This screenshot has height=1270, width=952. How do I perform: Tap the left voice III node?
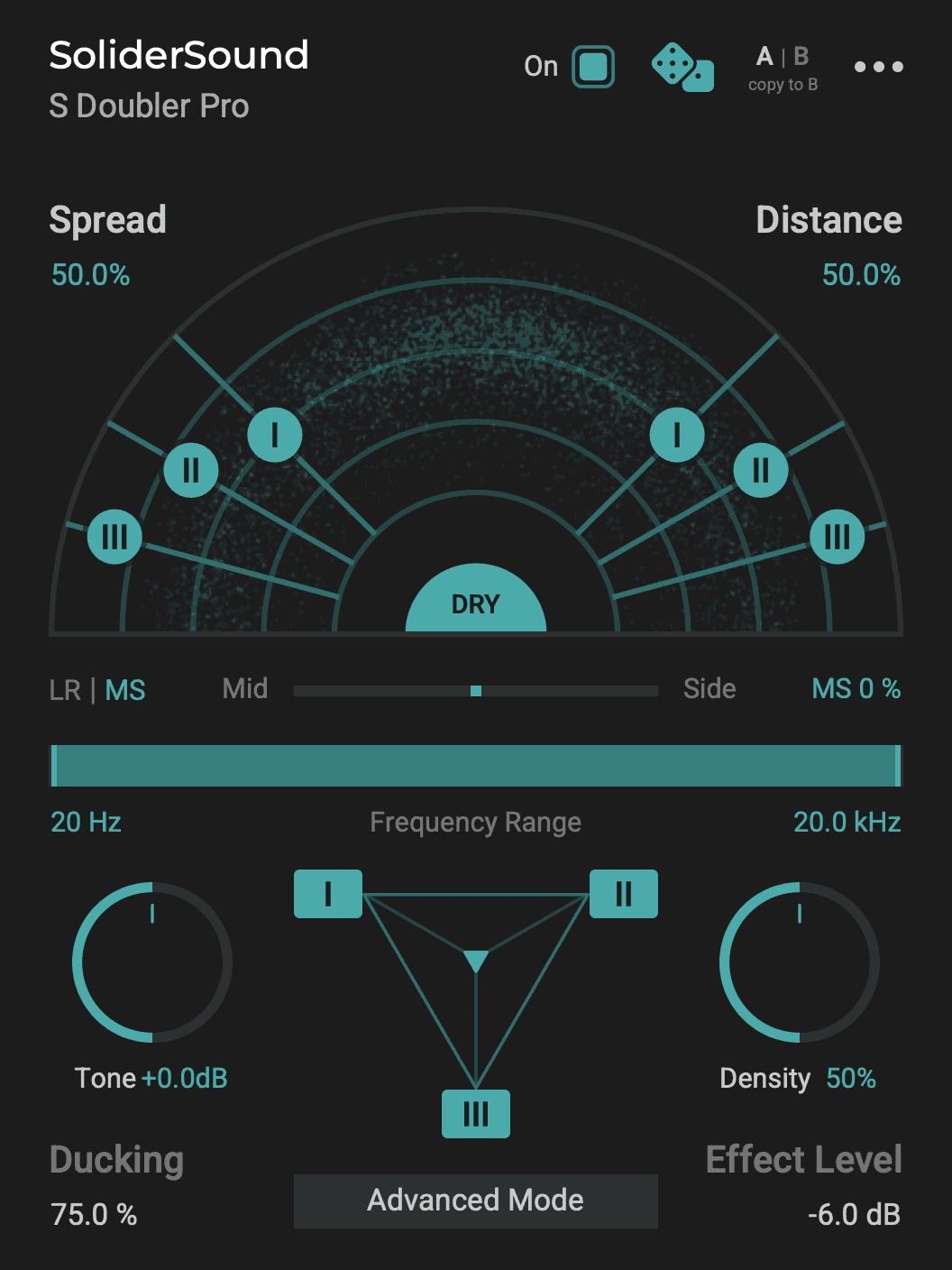(114, 537)
